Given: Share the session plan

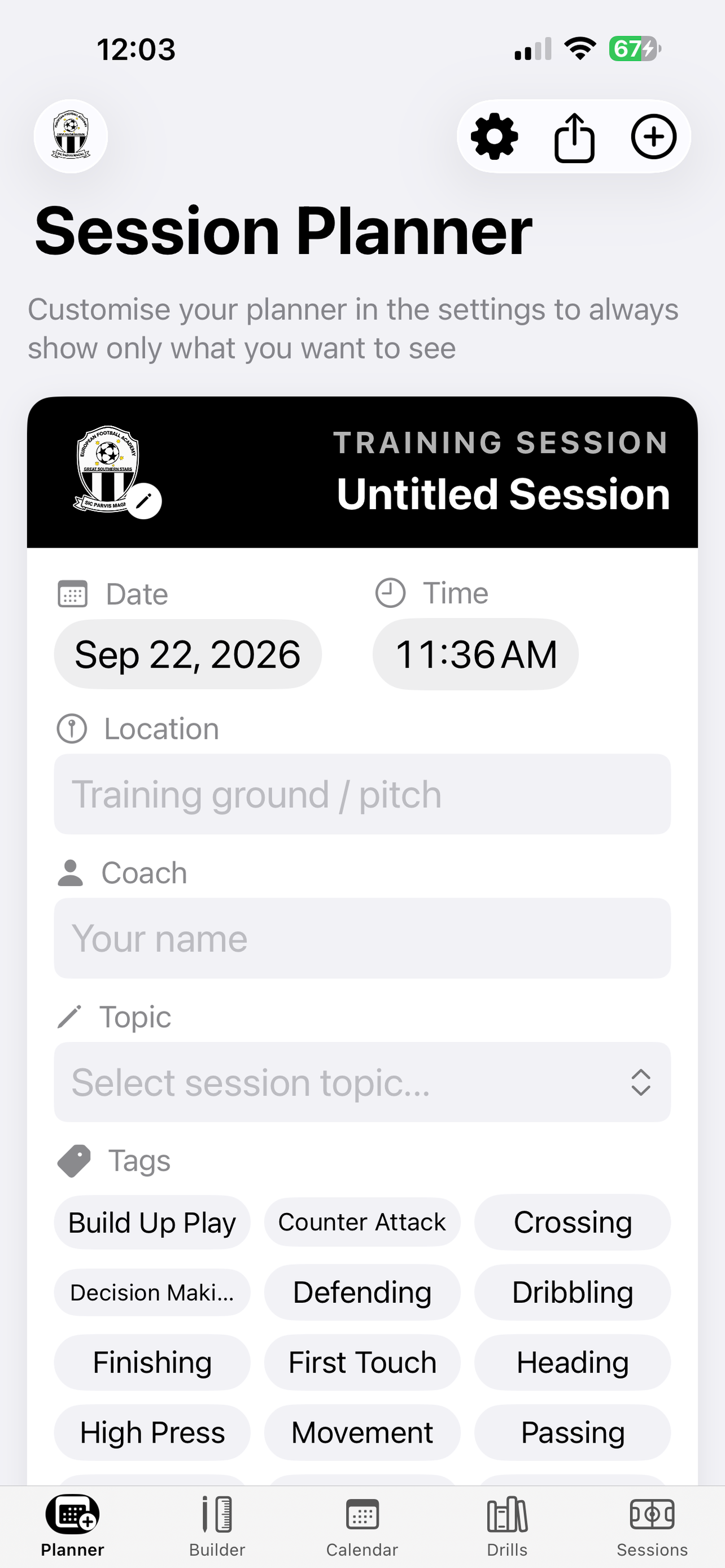Looking at the screenshot, I should pyautogui.click(x=574, y=137).
